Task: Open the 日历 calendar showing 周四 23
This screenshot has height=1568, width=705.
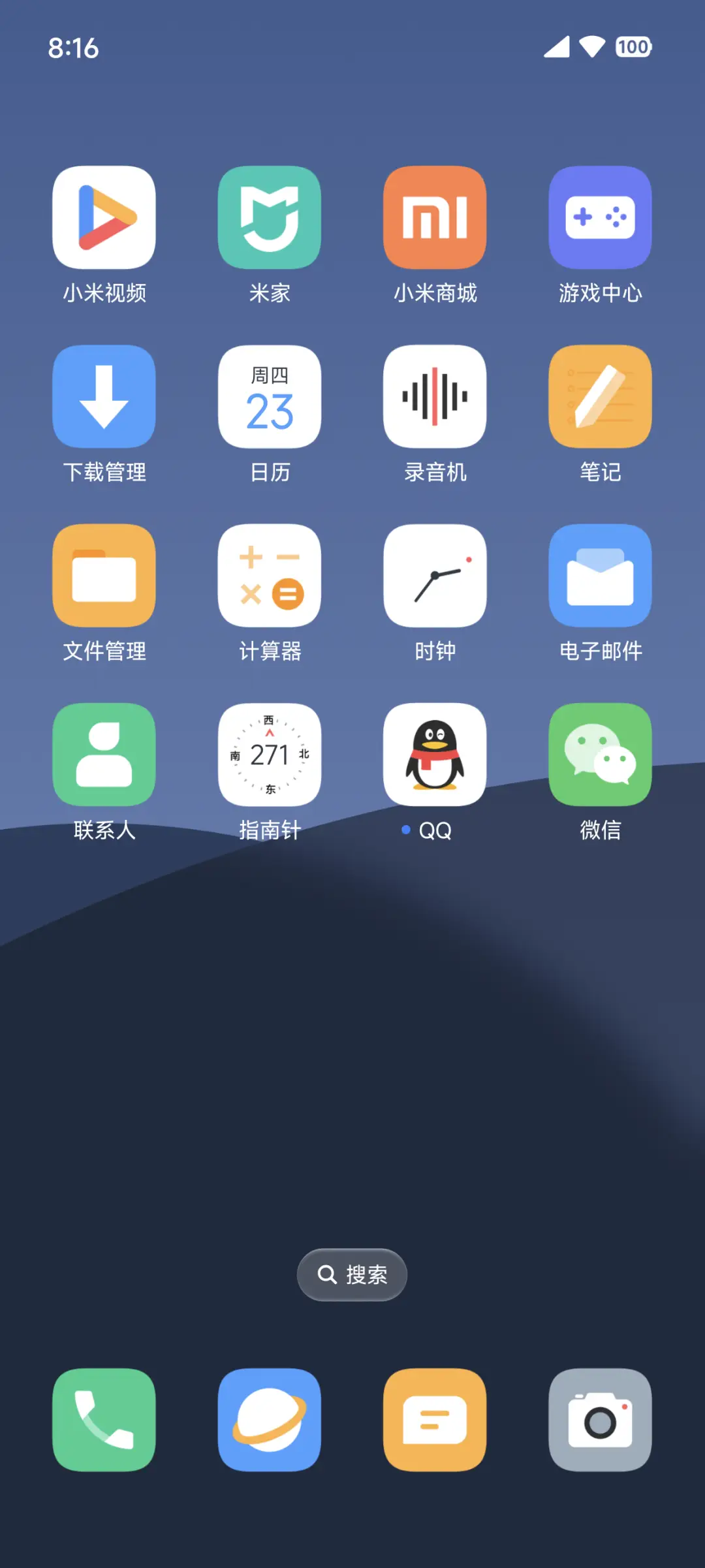Action: click(x=270, y=396)
